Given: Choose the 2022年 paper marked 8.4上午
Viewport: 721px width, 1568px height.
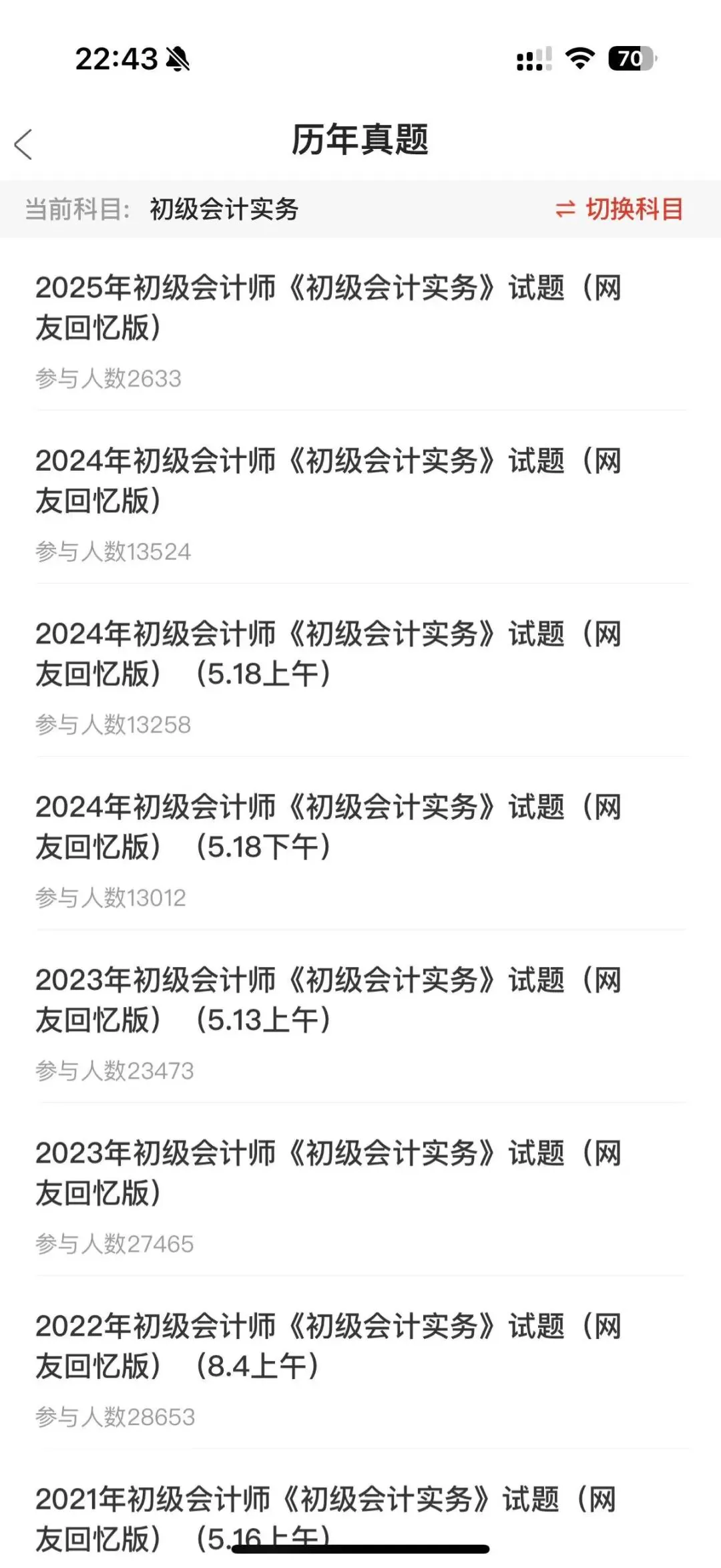Looking at the screenshot, I should click(x=328, y=1346).
